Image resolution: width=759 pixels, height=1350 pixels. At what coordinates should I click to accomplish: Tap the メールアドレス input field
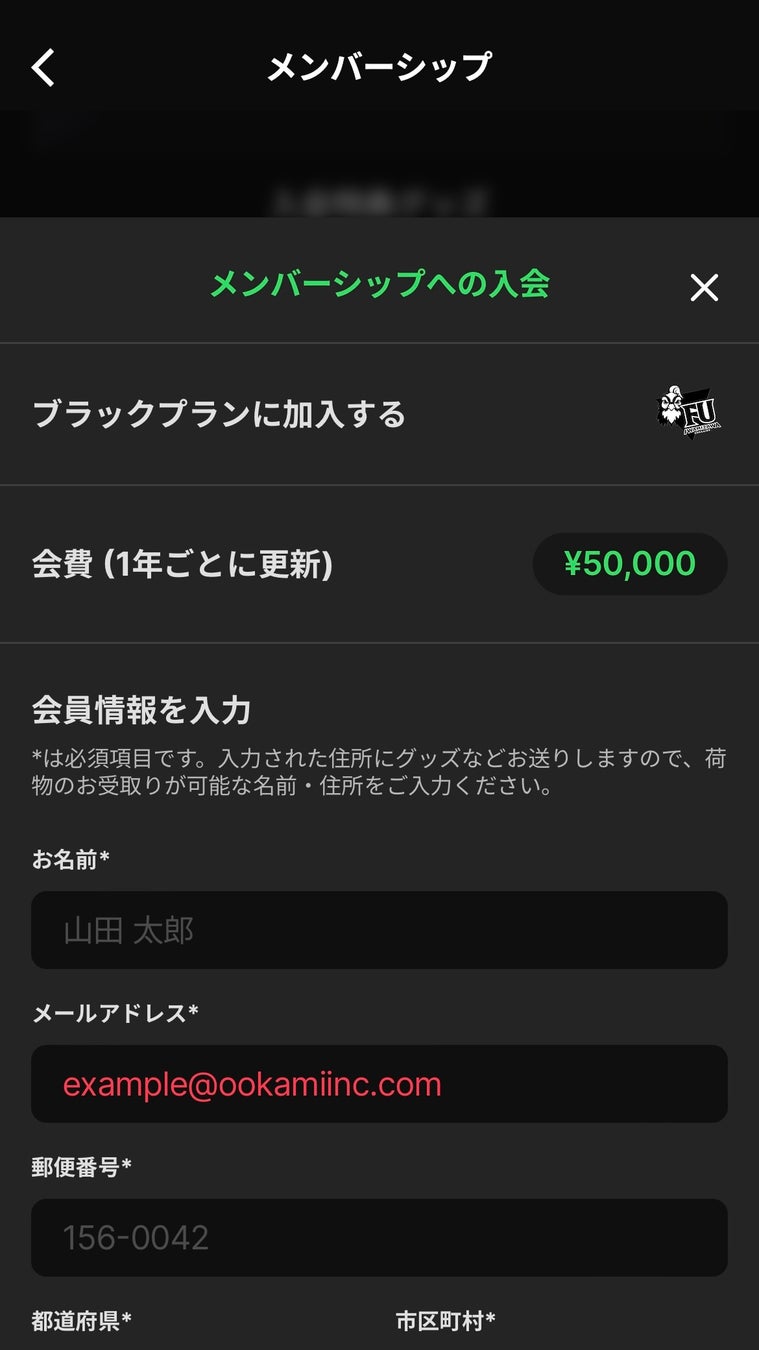pos(379,1084)
